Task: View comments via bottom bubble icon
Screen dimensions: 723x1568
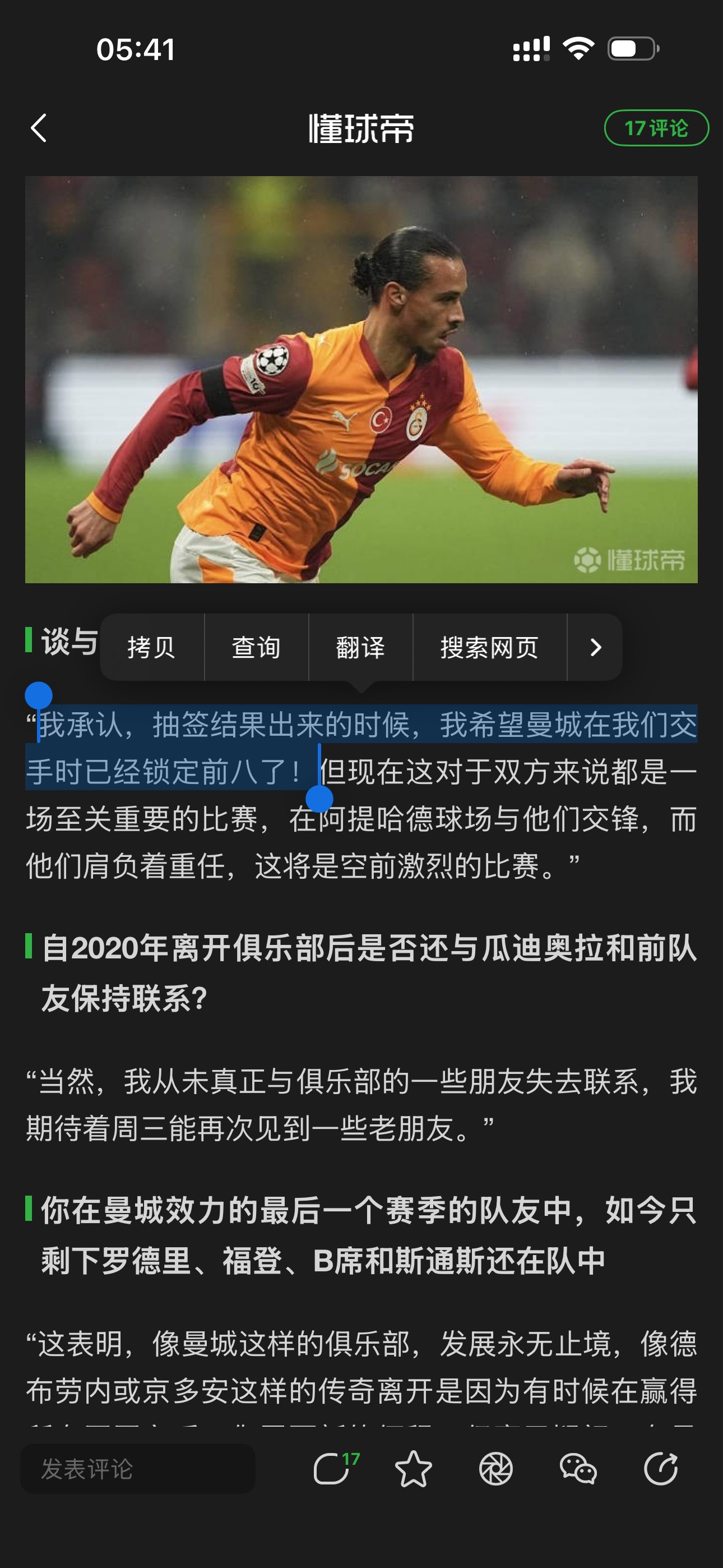Action: pos(332,1469)
